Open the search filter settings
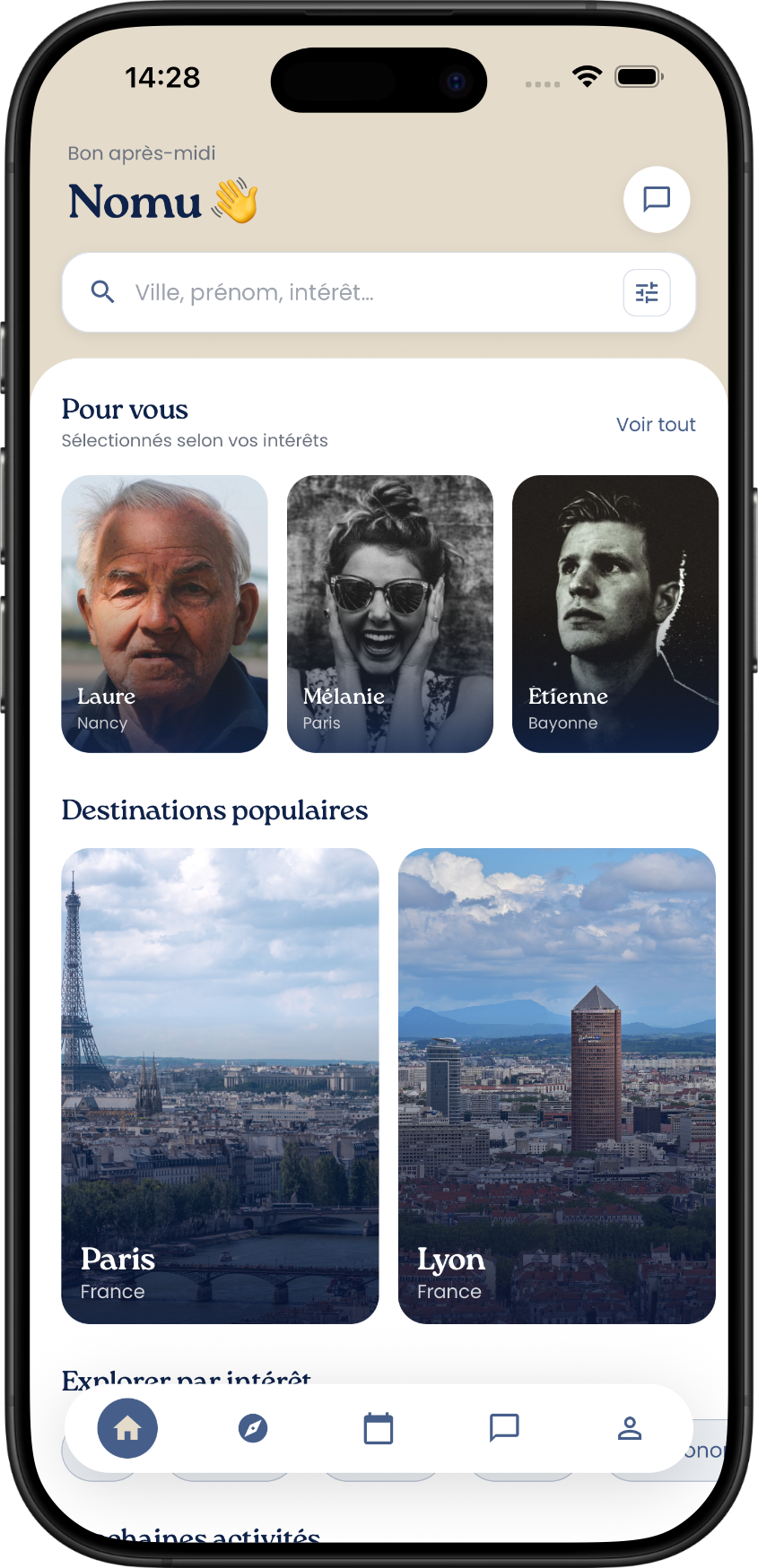Screen dimensions: 758x1568 [647, 292]
